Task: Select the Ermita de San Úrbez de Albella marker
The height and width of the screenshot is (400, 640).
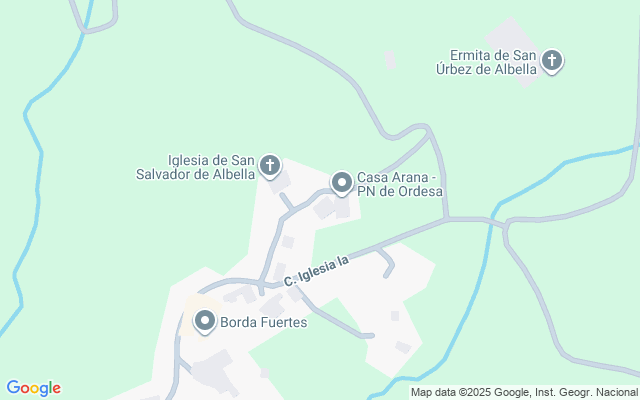Action: 551,62
